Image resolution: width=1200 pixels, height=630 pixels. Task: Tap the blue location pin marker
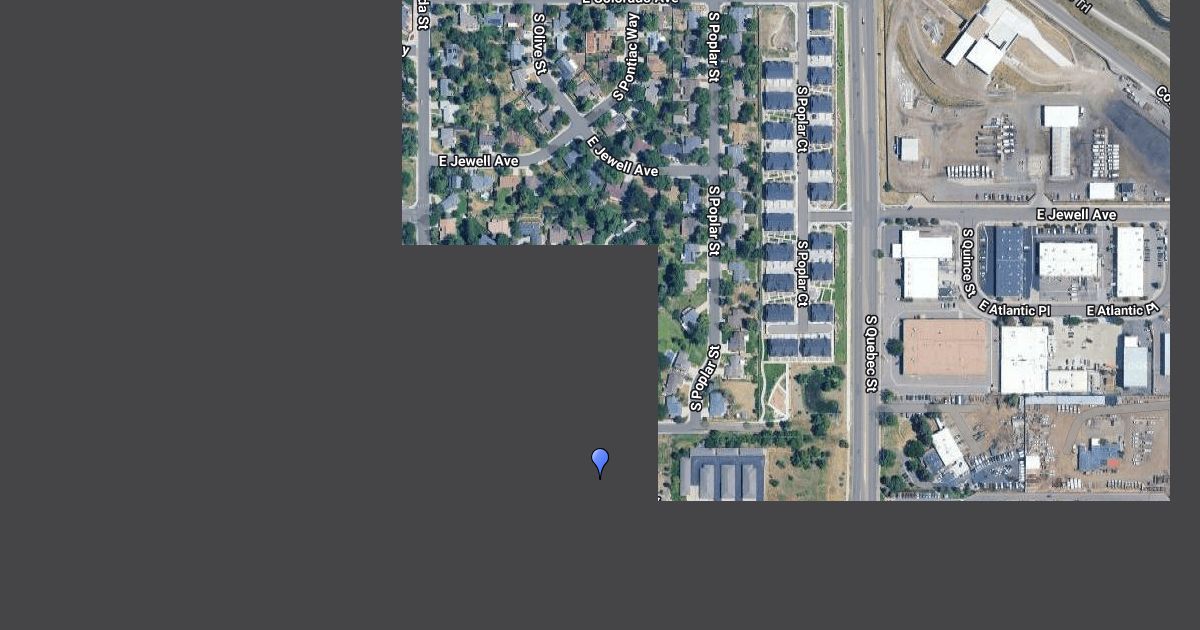click(600, 461)
